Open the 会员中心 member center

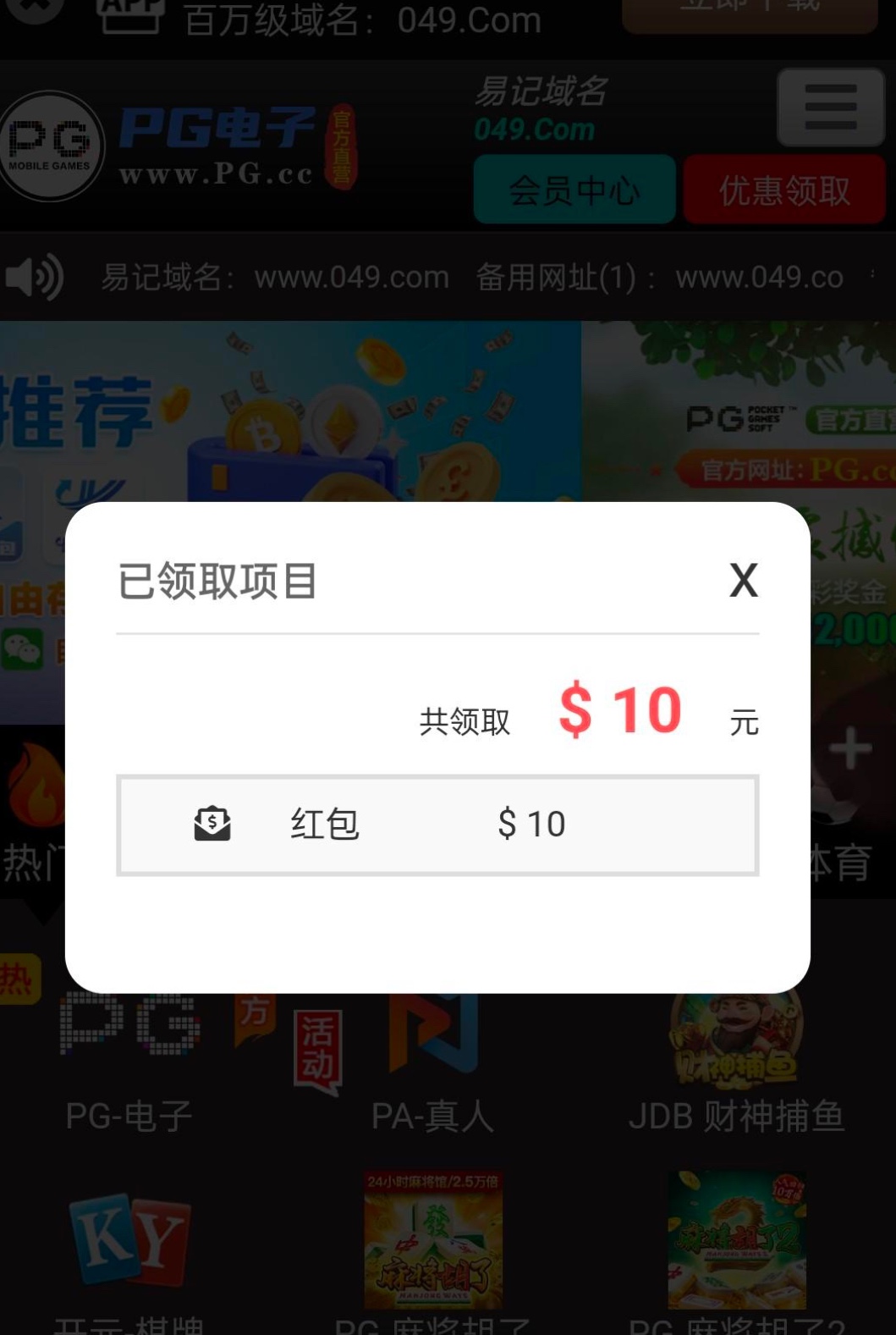[574, 190]
